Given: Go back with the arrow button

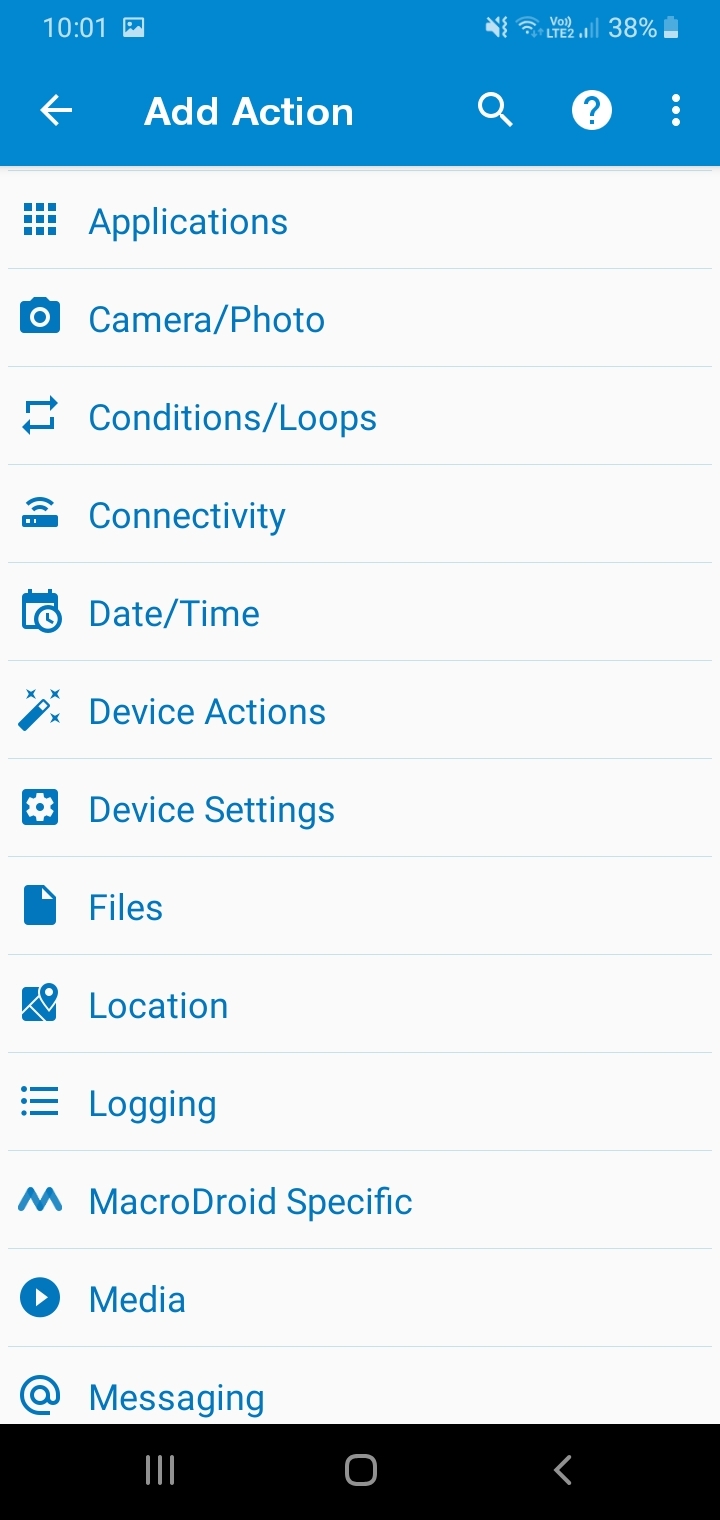Looking at the screenshot, I should [56, 110].
